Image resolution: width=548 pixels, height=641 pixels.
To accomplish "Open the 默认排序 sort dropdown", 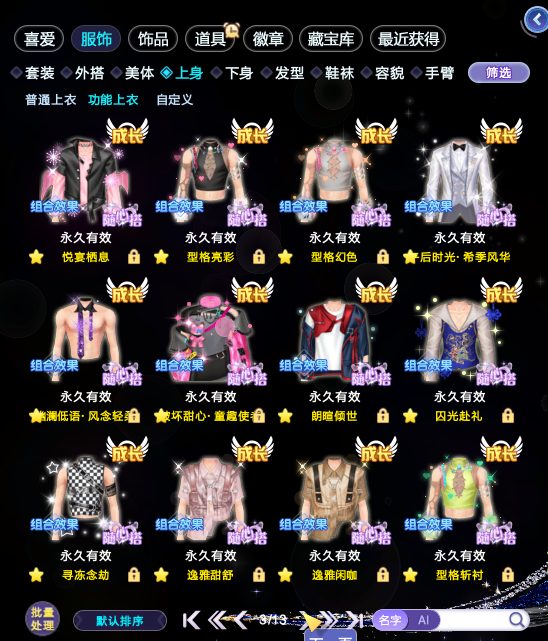I will [120, 621].
